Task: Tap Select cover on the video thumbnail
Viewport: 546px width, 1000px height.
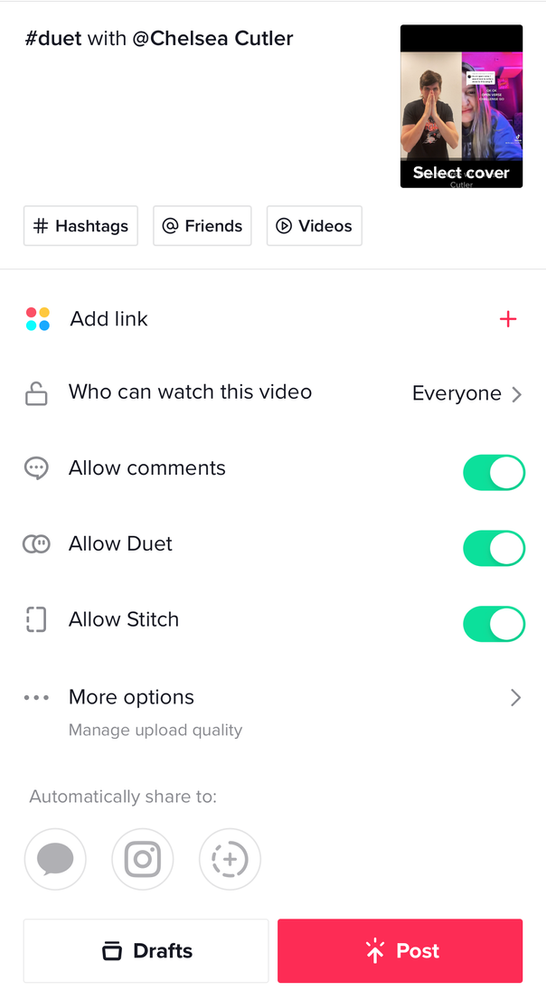Action: pyautogui.click(x=461, y=173)
